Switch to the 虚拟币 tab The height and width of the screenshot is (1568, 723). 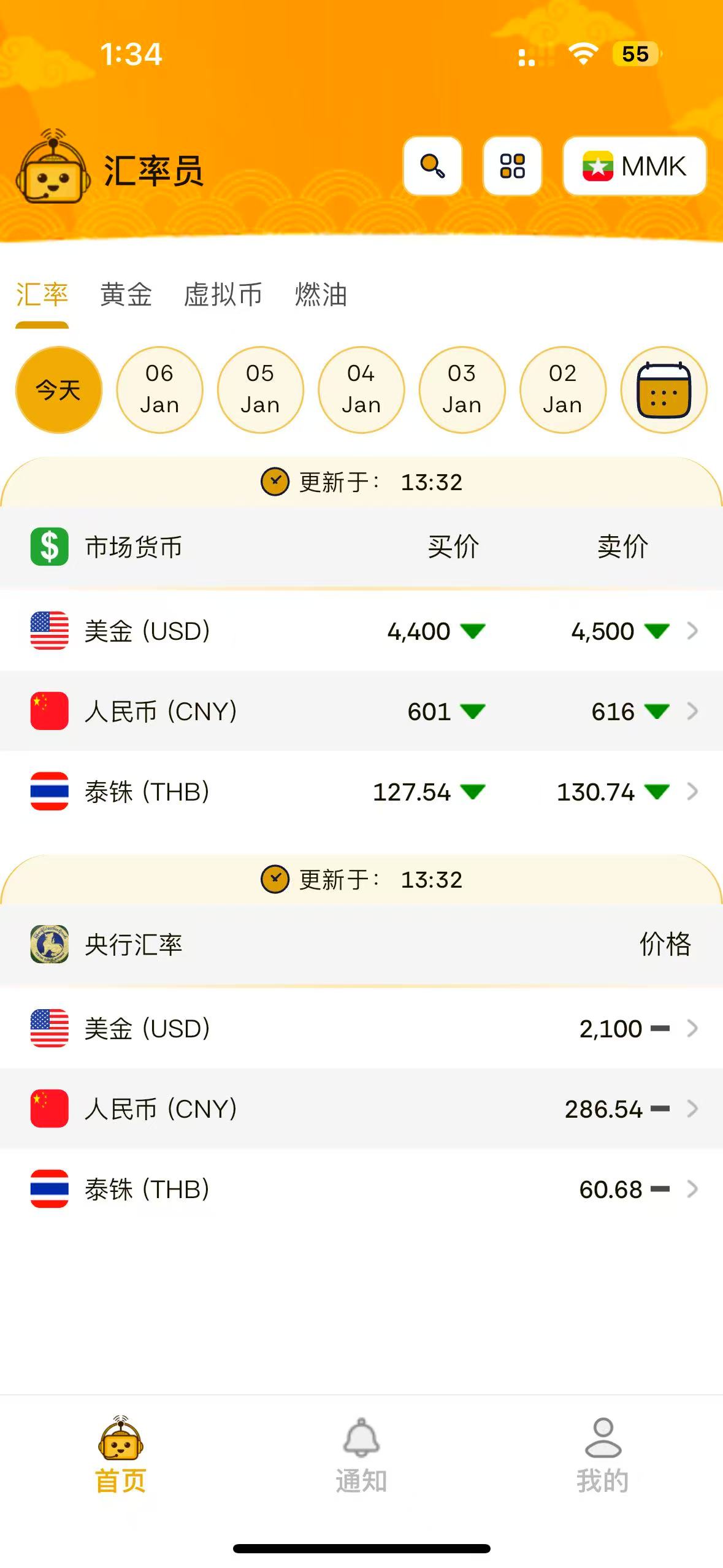tap(223, 295)
